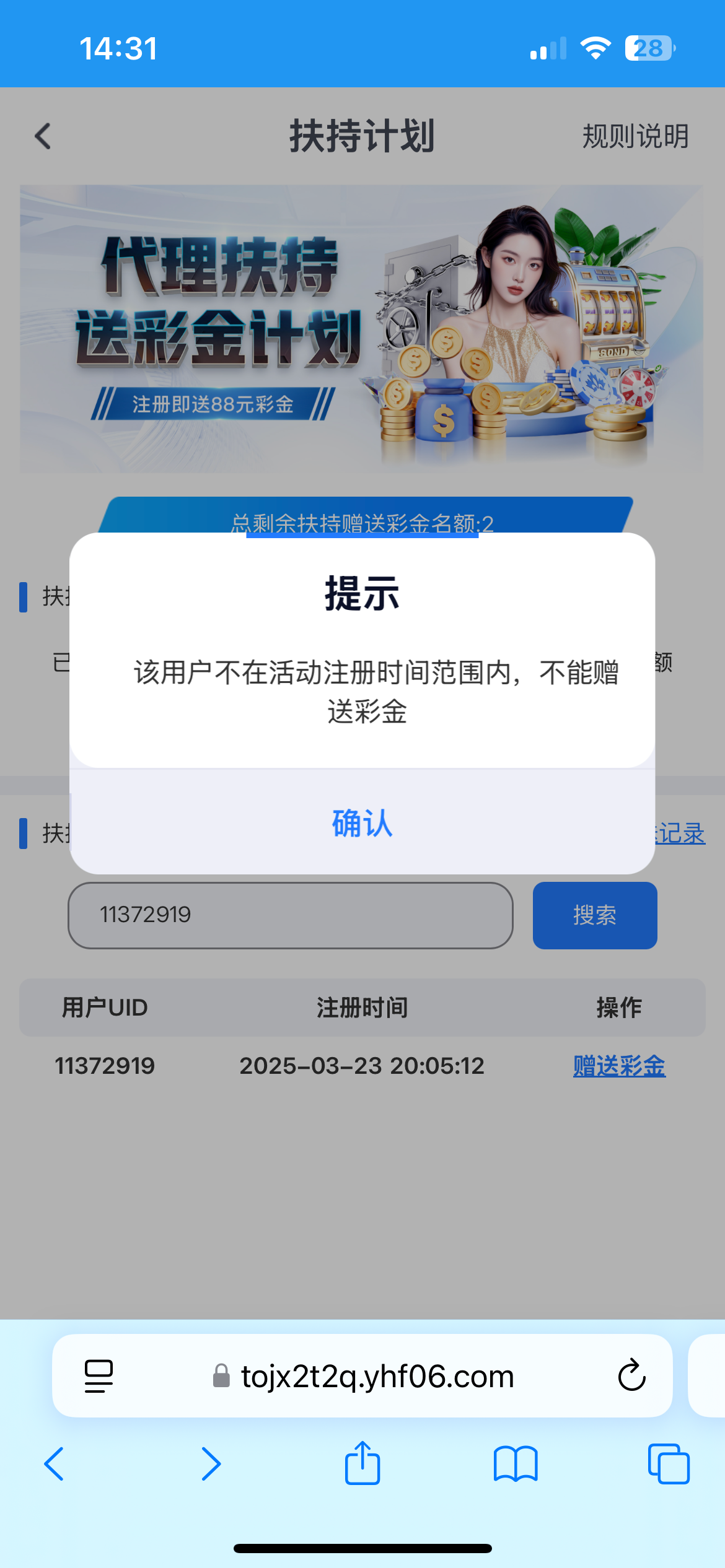725x1568 pixels.
Task: Open Safari page settings menu icon
Action: click(x=99, y=1376)
